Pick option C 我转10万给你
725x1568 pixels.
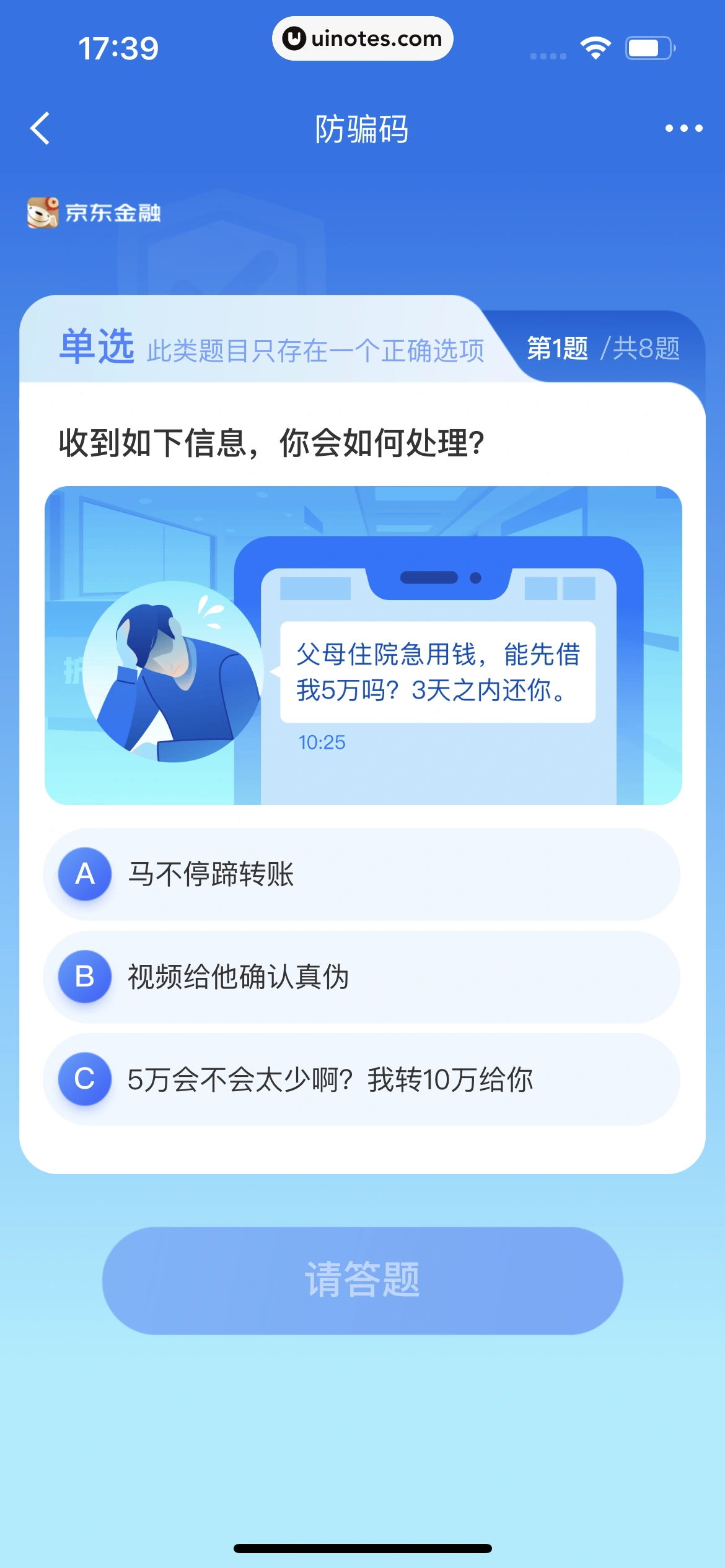tap(362, 1079)
